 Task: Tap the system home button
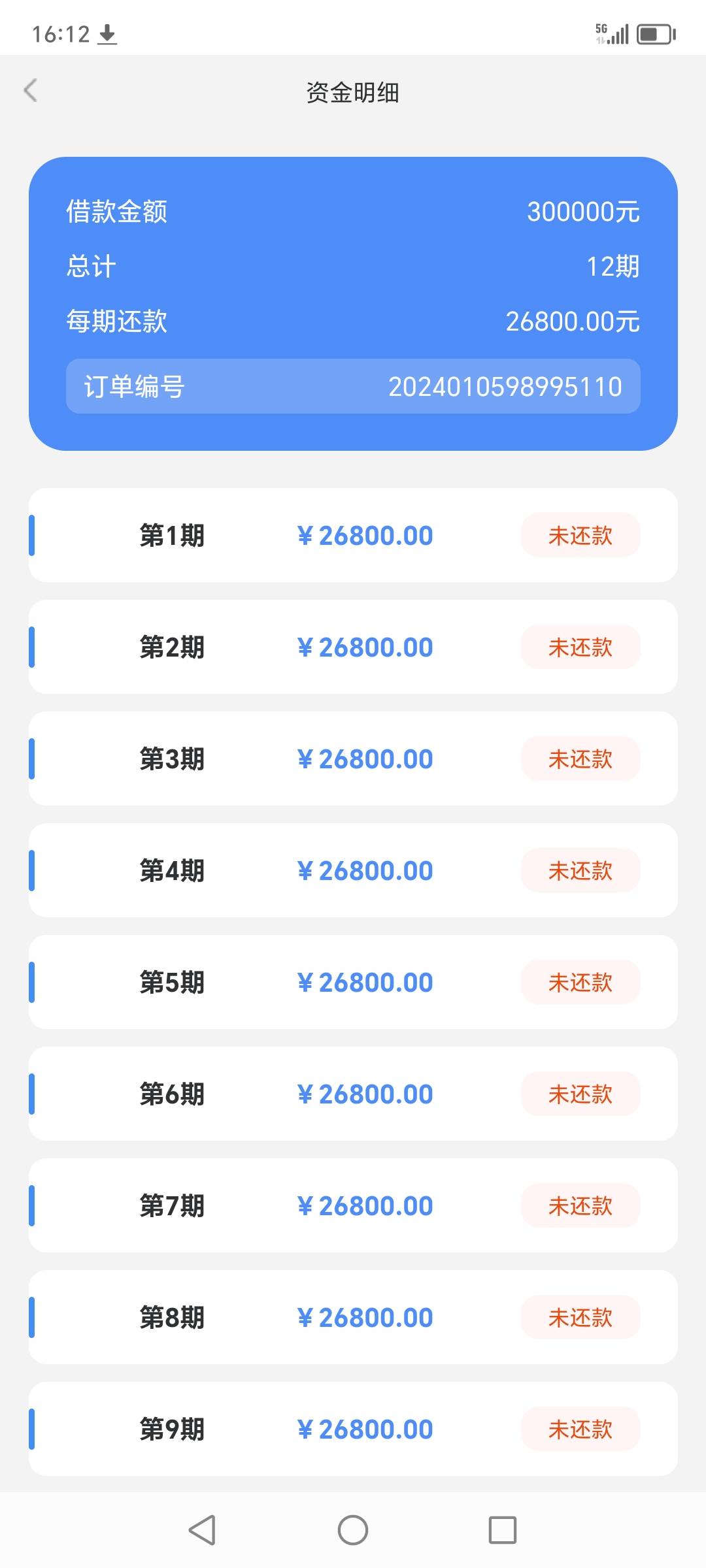[353, 1530]
